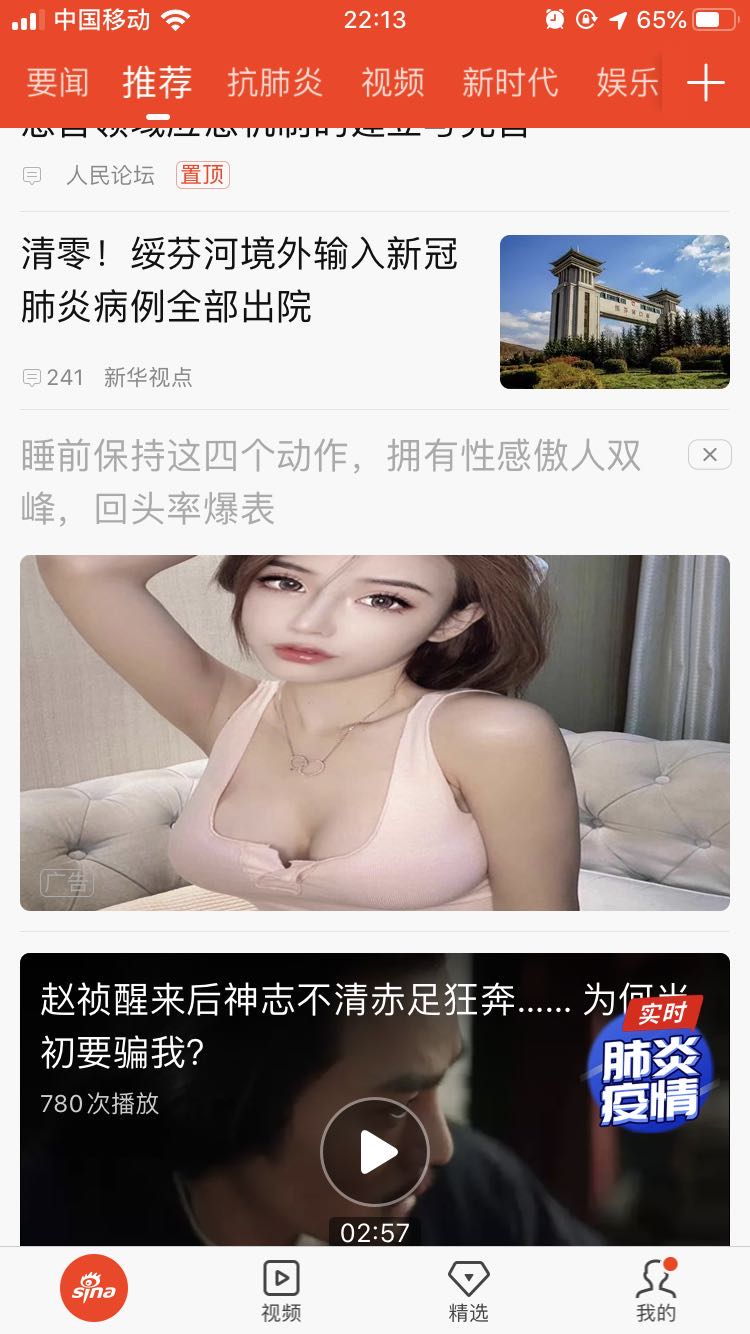Open the 新时代 channel
Screen dimensions: 750x1334
click(509, 83)
